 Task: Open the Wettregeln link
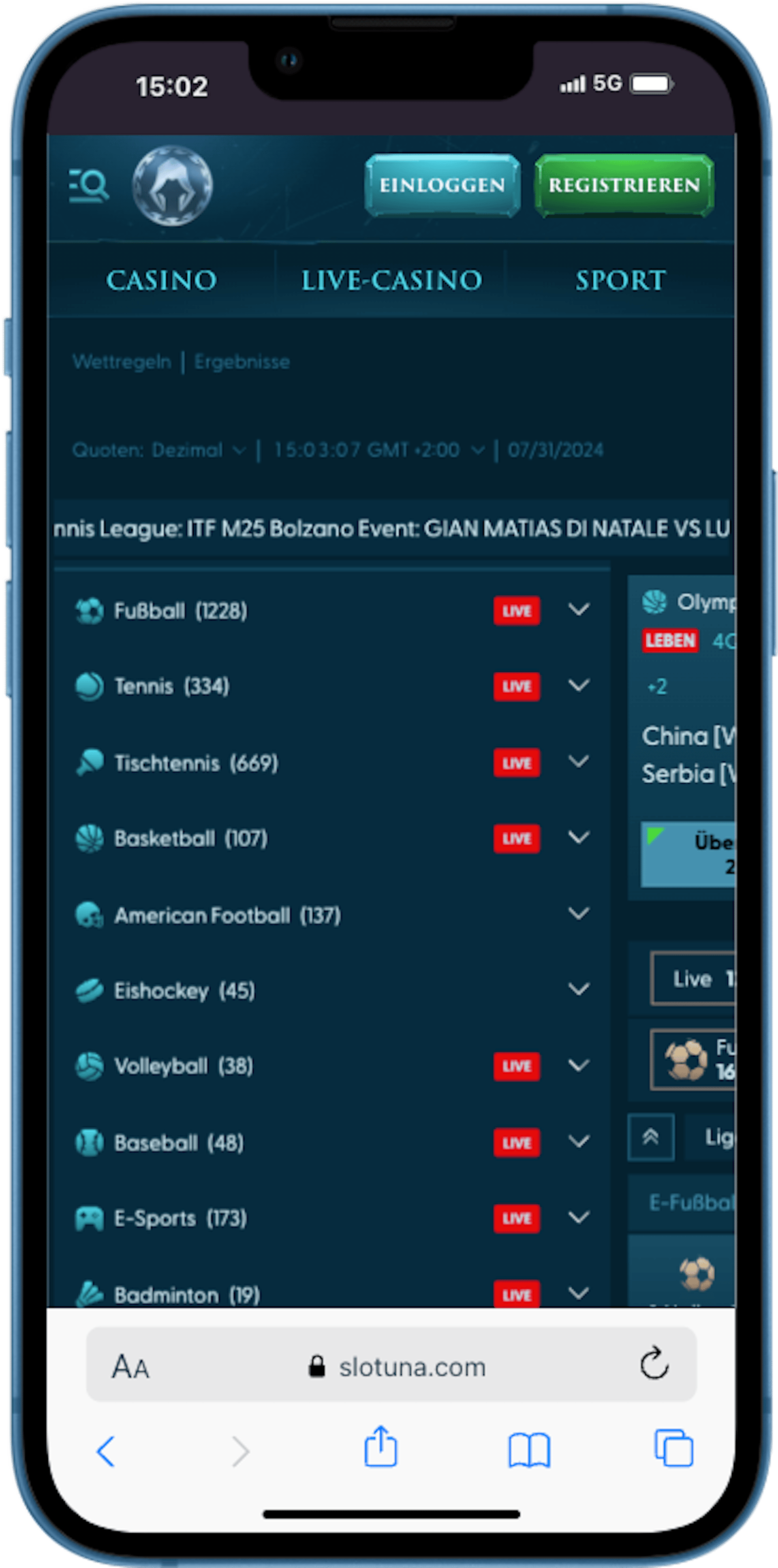122,362
